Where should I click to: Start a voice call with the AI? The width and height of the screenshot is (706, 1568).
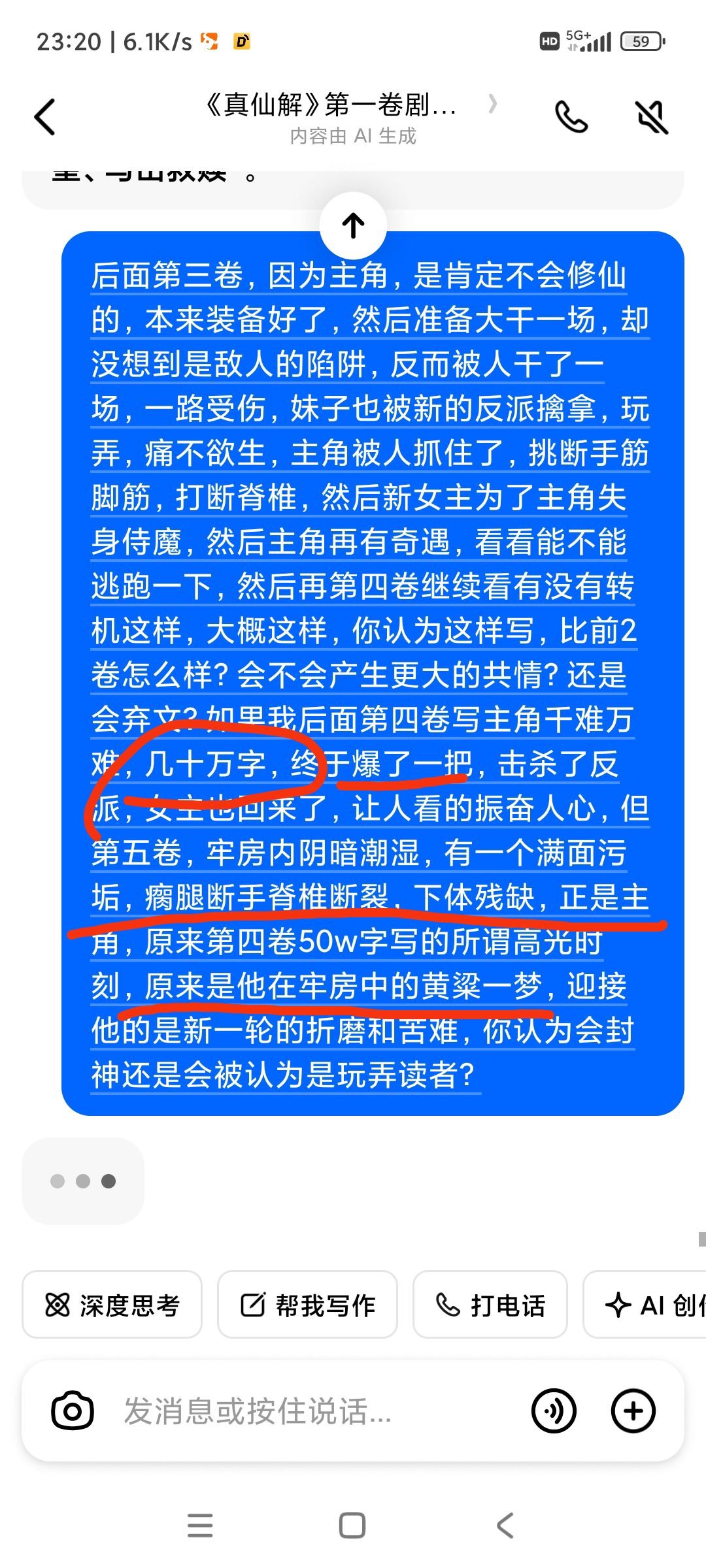pos(571,118)
